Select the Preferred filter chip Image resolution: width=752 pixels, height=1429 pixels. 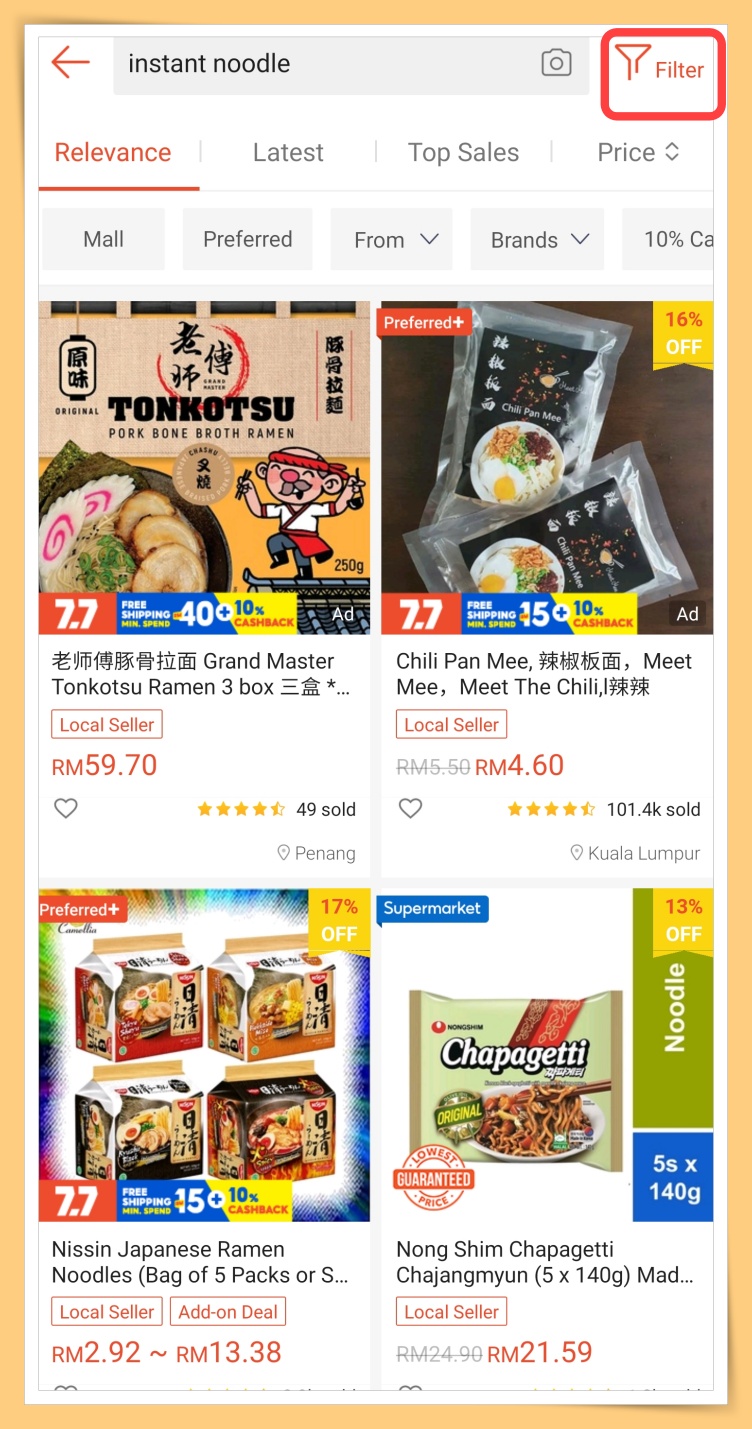[x=247, y=240]
